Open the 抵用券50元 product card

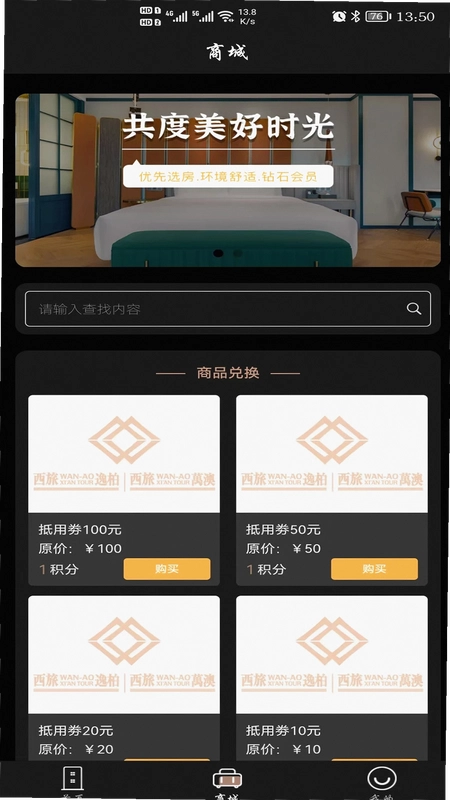tap(332, 490)
